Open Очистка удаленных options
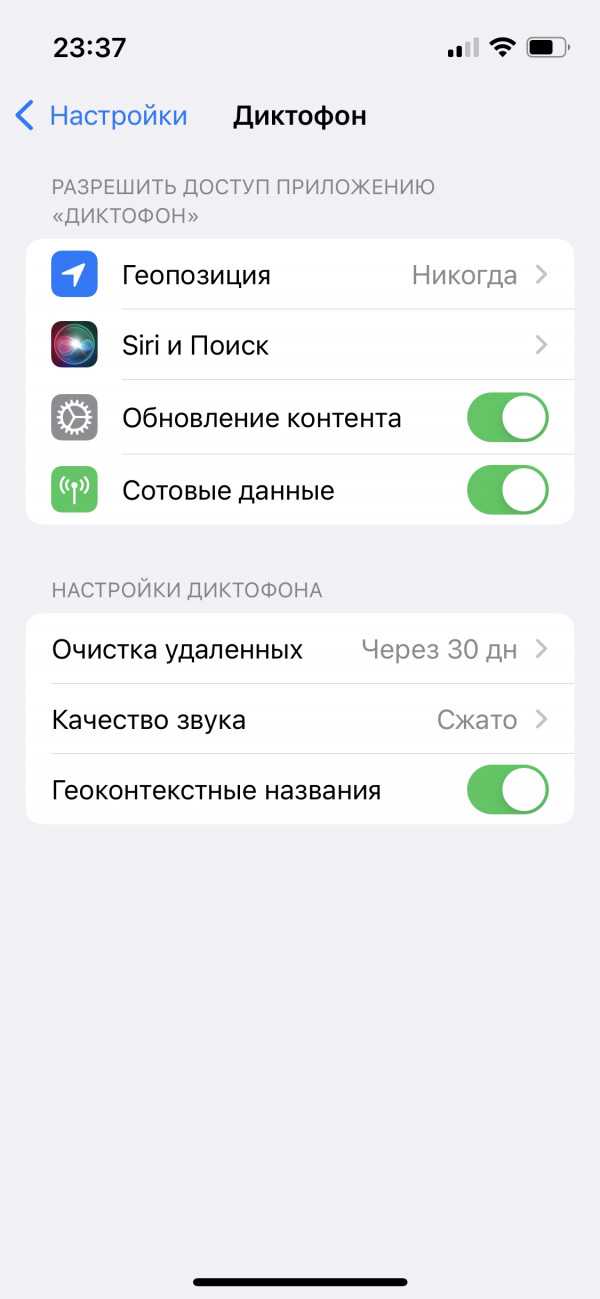Image resolution: width=600 pixels, height=1299 pixels. click(300, 649)
